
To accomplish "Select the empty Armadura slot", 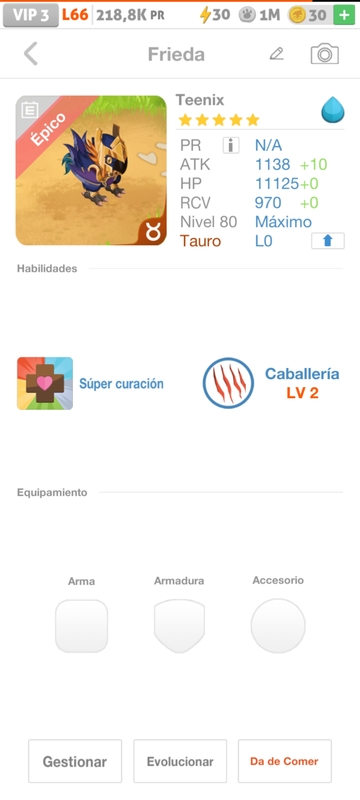I will (179, 626).
